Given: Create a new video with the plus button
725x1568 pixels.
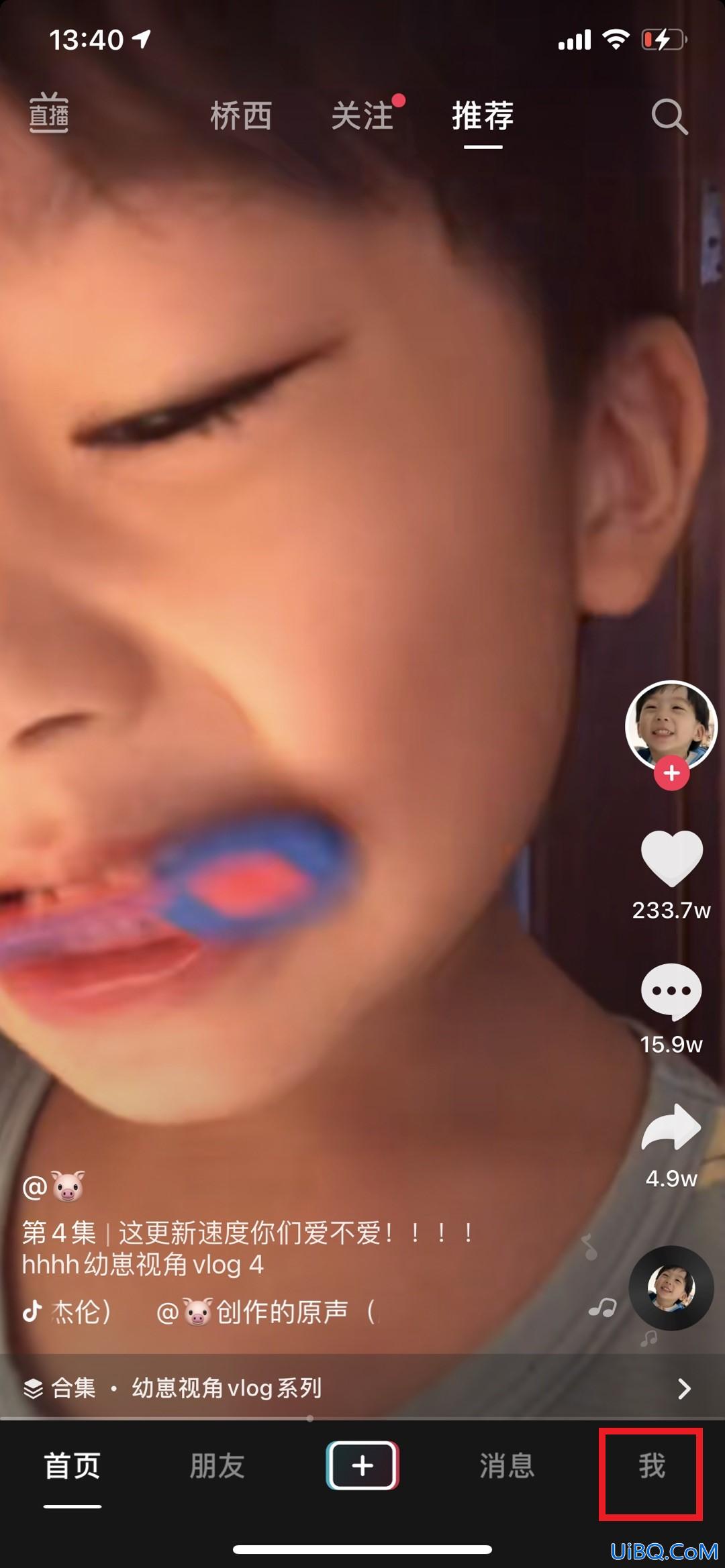Looking at the screenshot, I should coord(362,1465).
